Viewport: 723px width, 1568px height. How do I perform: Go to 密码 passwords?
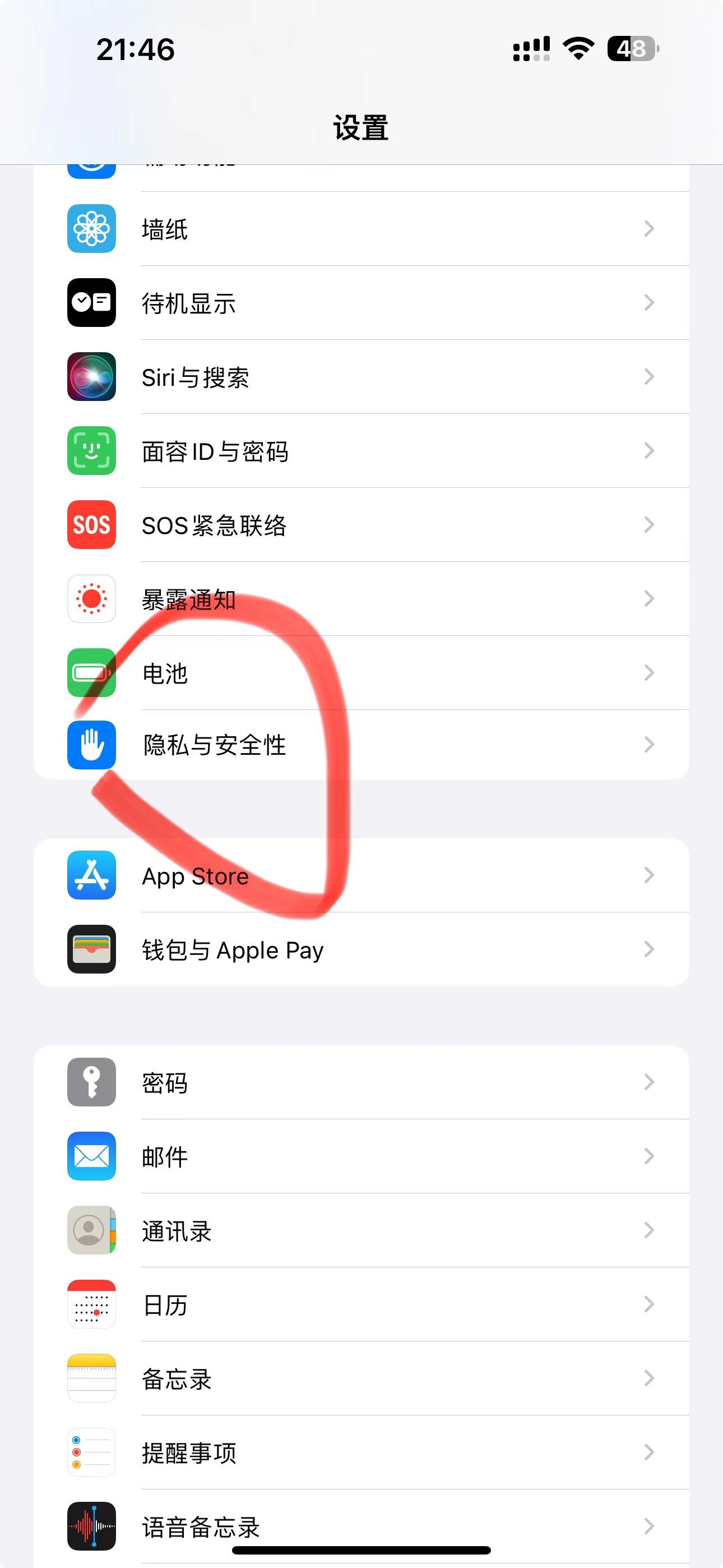361,1082
